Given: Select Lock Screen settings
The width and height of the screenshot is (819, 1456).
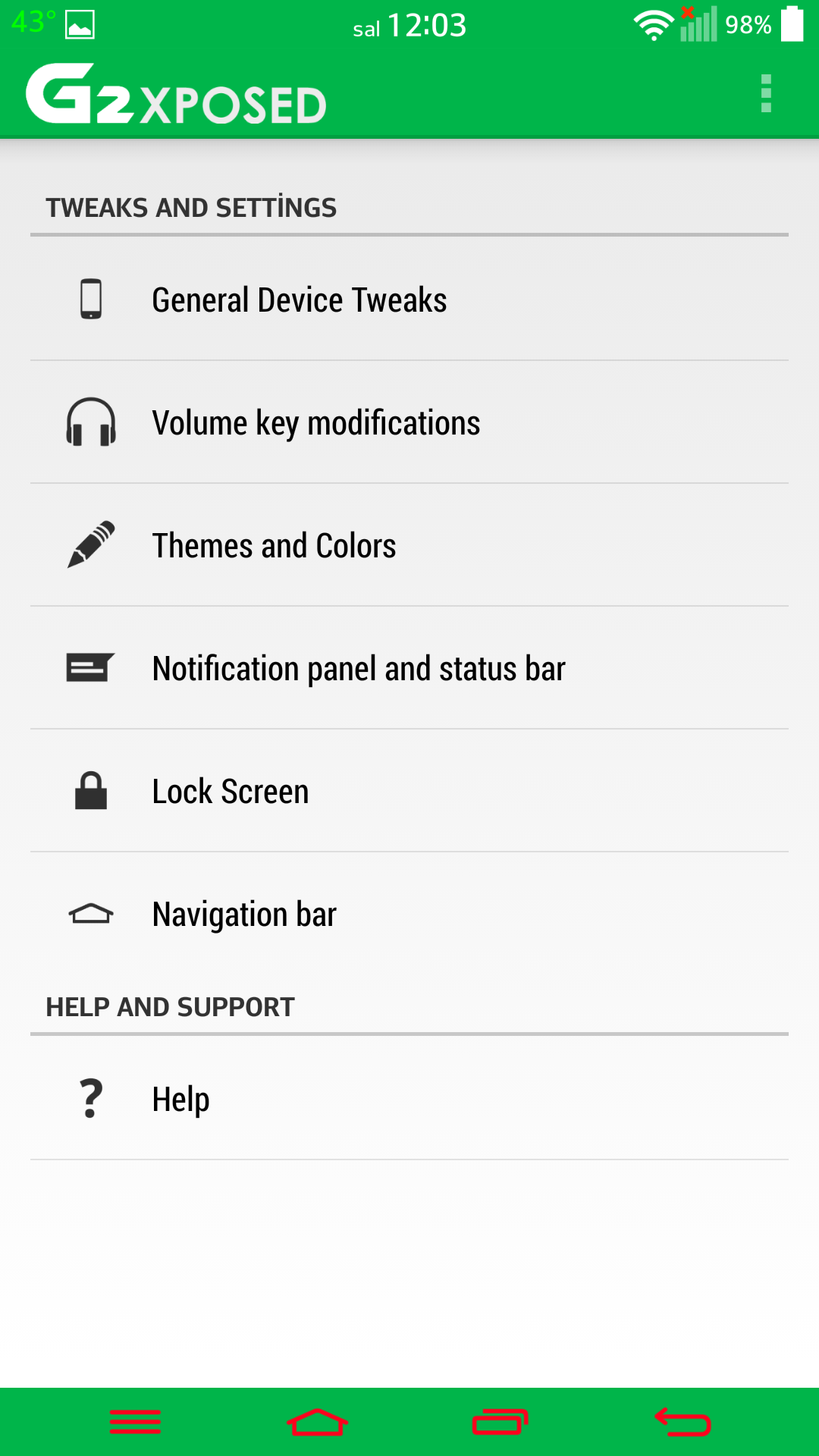Looking at the screenshot, I should 409,791.
